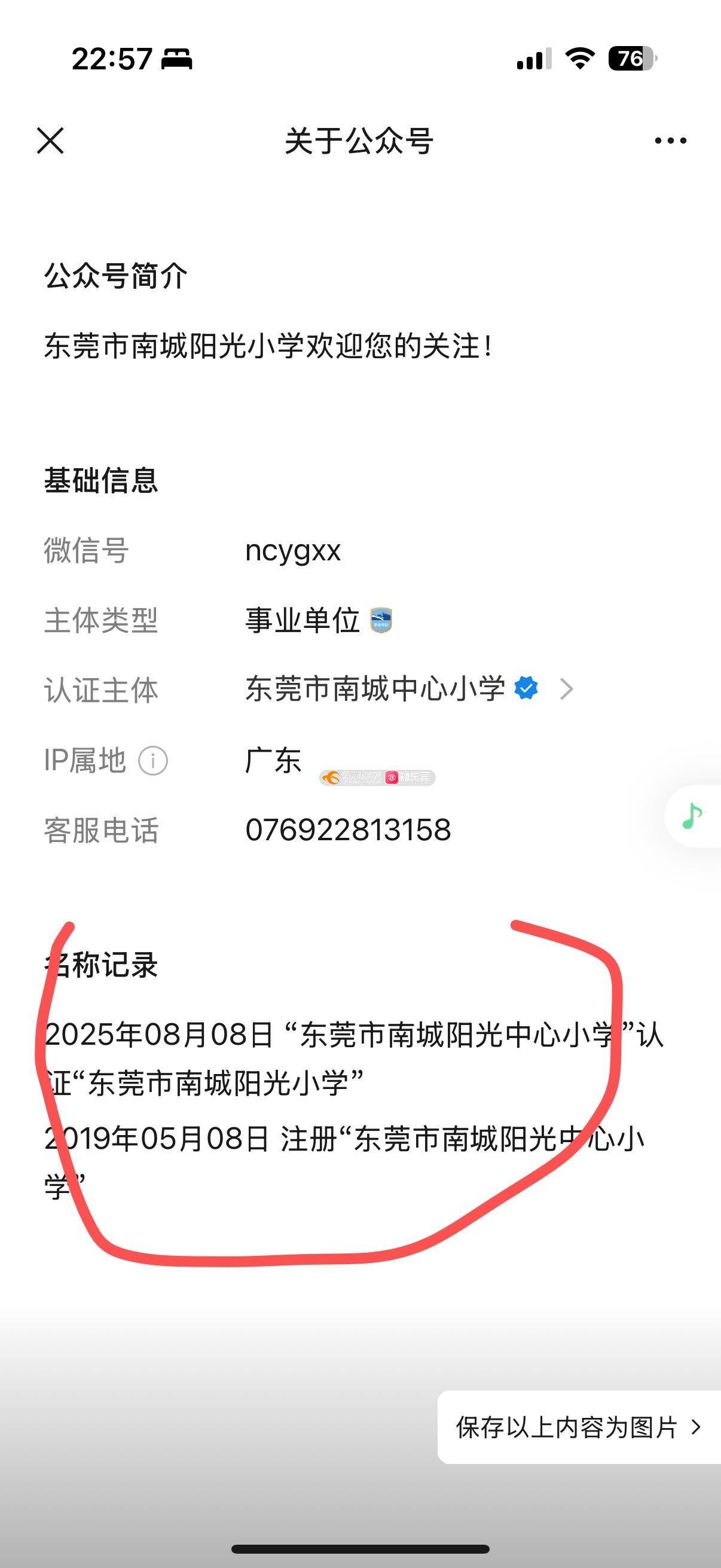
Task: Tap the info icon beside IP属地
Action: pos(152,761)
